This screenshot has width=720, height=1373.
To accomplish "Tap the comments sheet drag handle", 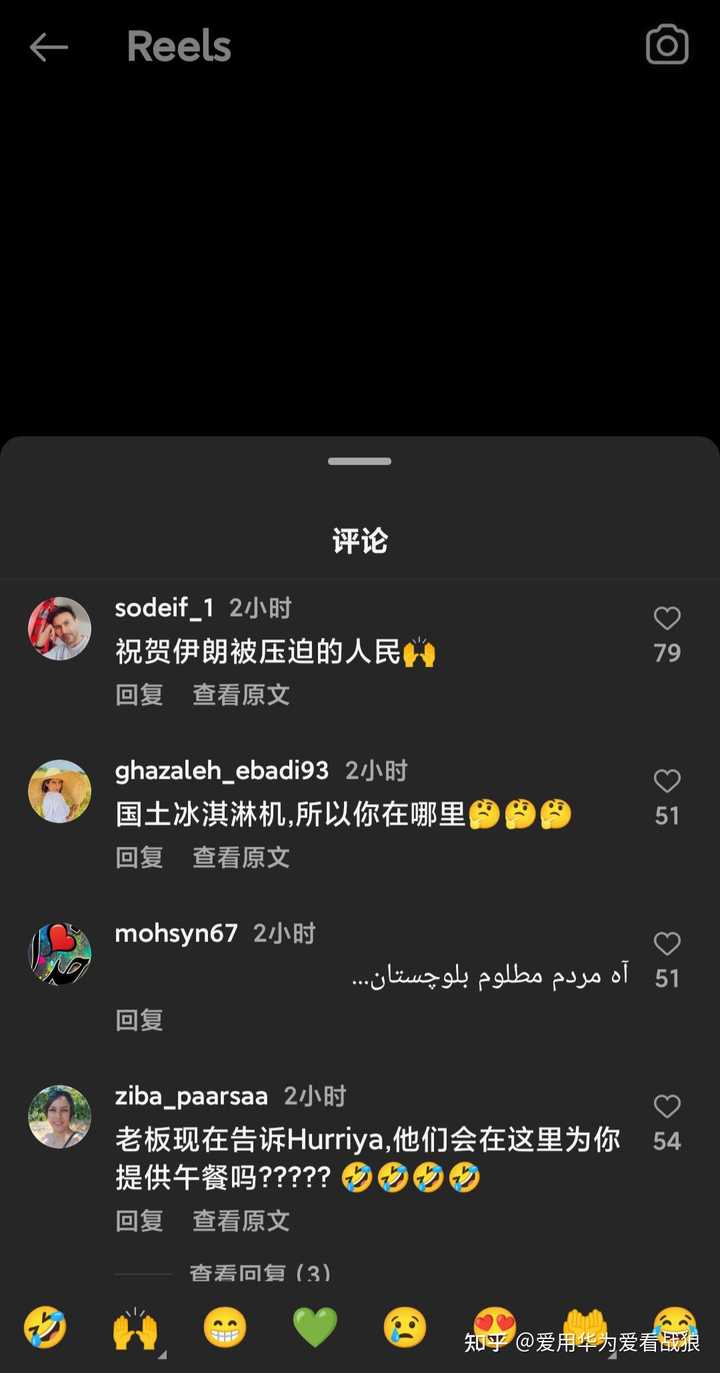I will [x=359, y=462].
